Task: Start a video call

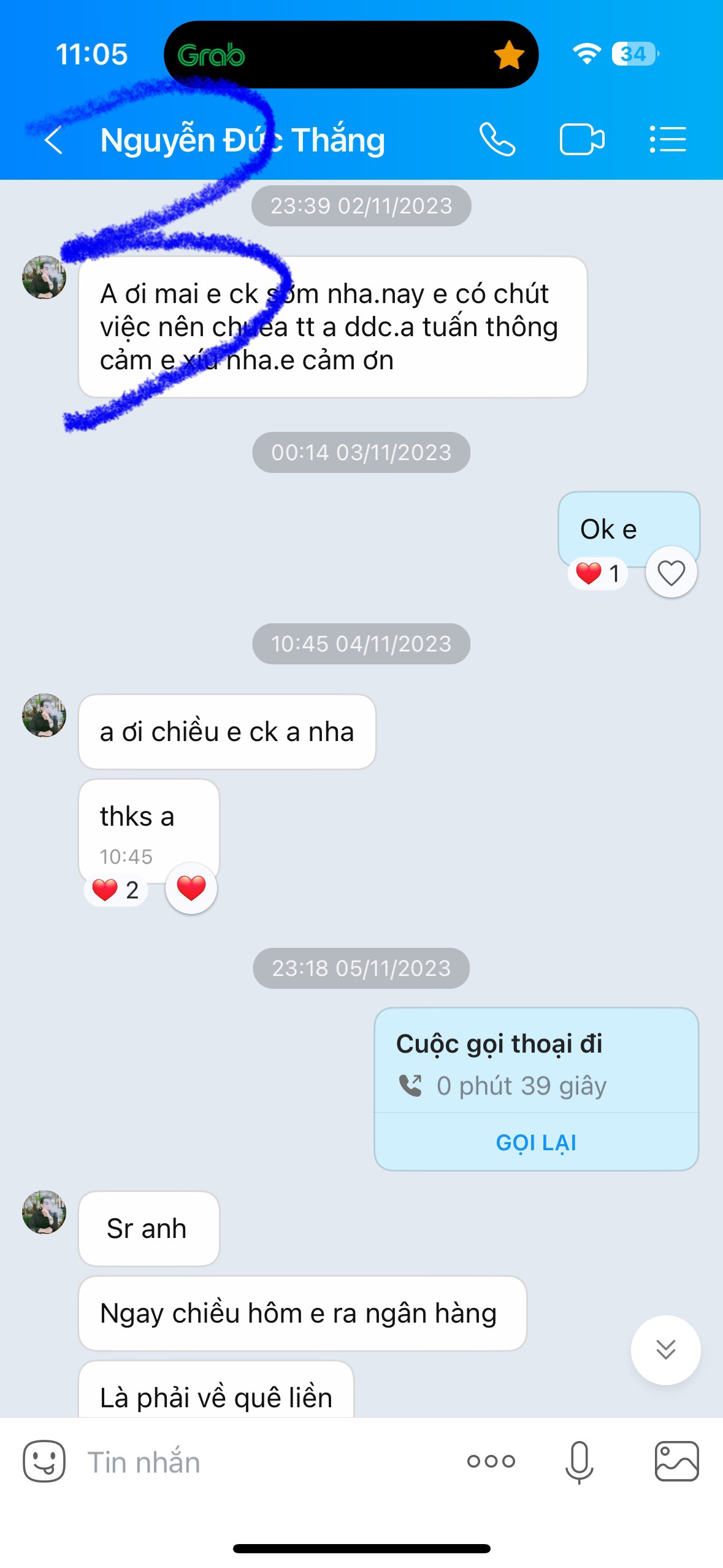Action: pyautogui.click(x=581, y=140)
